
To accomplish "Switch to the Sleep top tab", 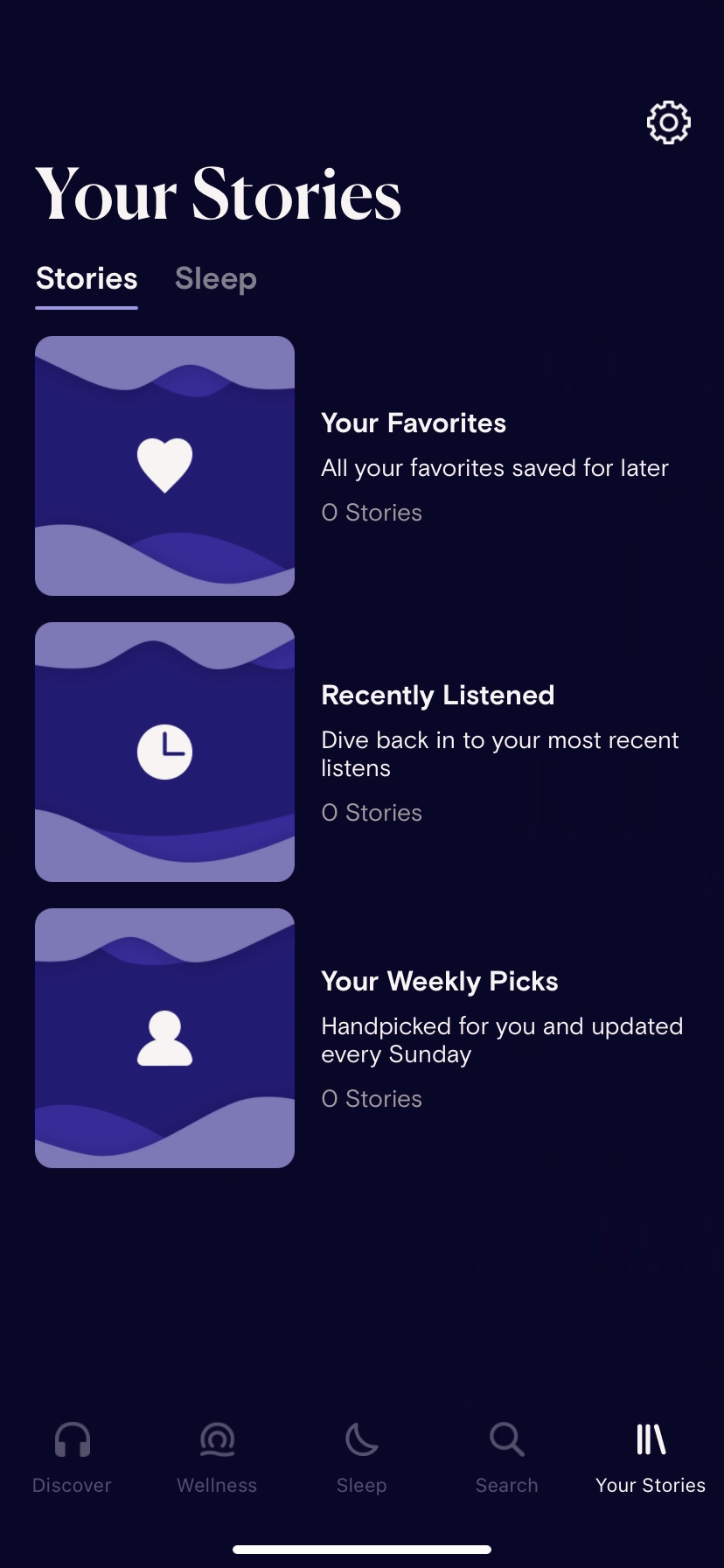I will coord(215,279).
